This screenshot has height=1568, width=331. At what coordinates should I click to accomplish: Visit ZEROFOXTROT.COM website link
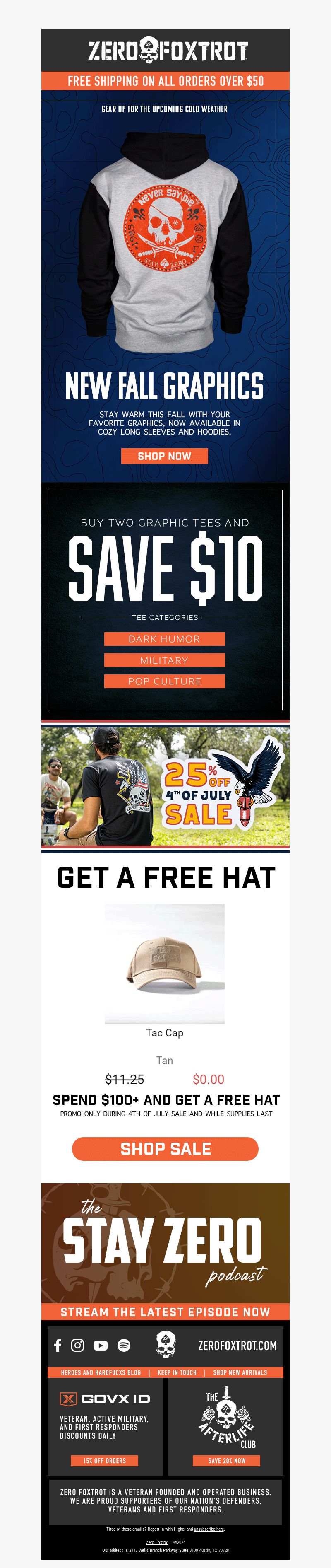pos(237,1346)
